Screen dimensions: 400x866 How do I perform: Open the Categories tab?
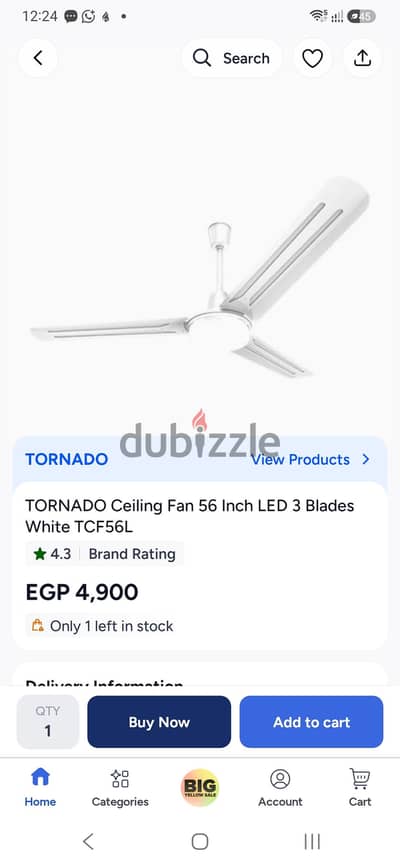(x=120, y=788)
